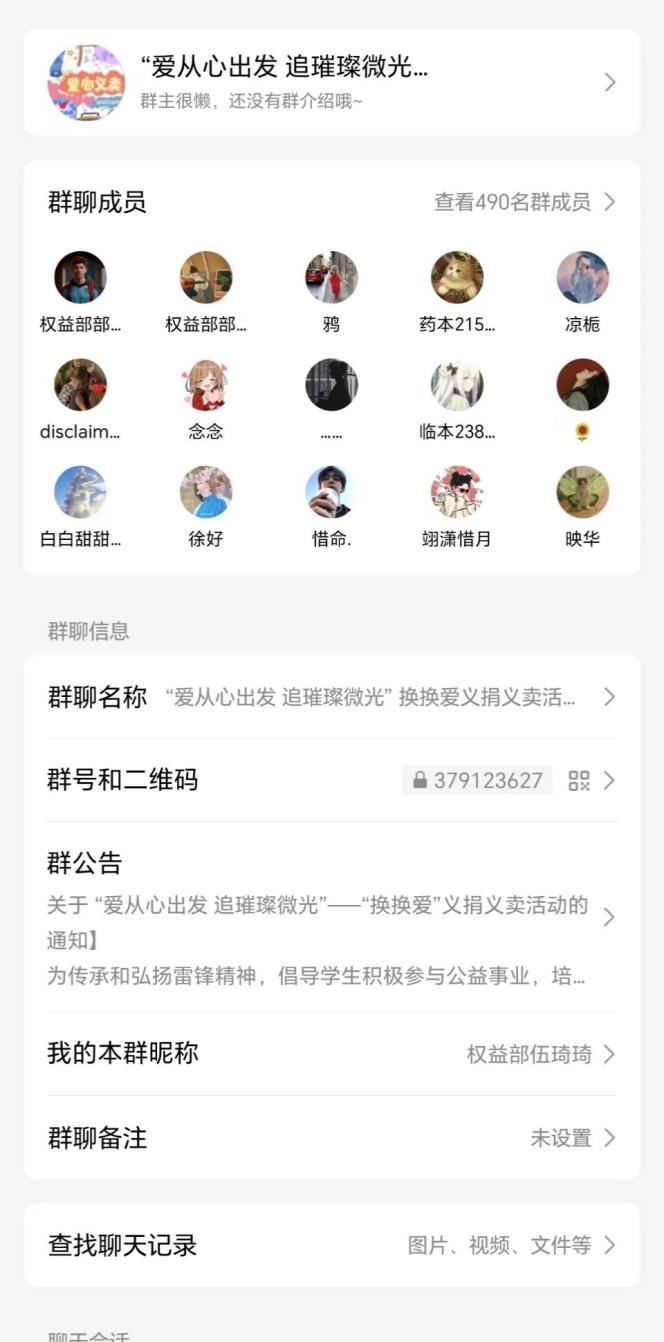
Task: Open member disclaim's profile
Action: pos(80,386)
